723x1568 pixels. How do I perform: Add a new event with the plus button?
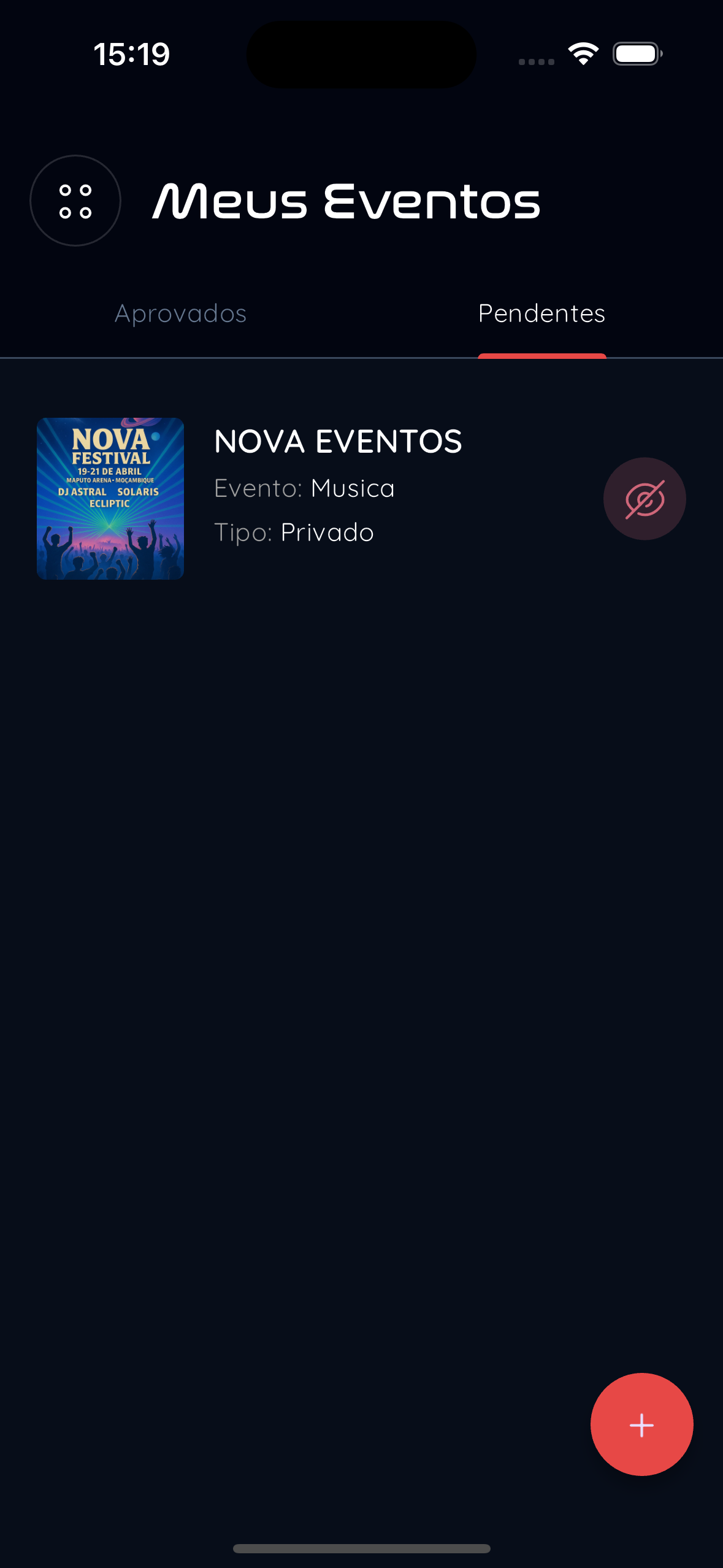pyautogui.click(x=641, y=1424)
